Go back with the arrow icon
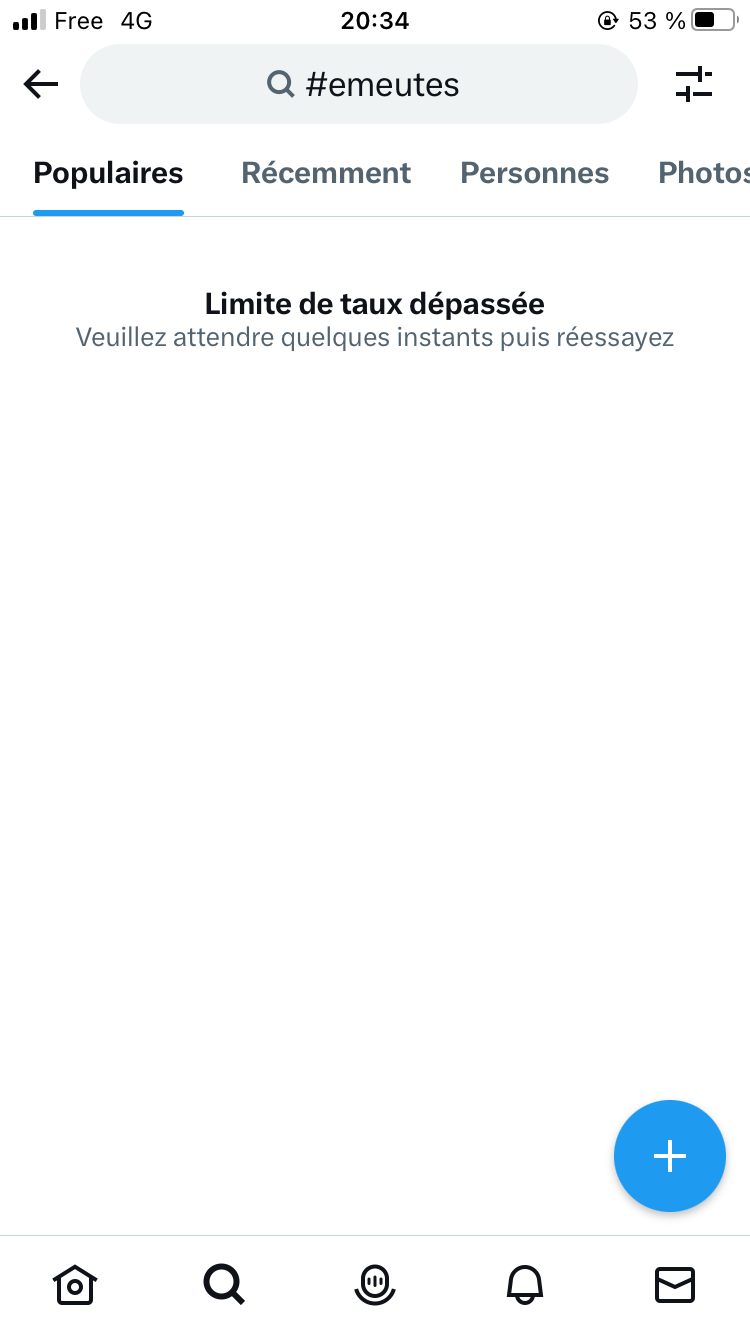 (x=41, y=85)
